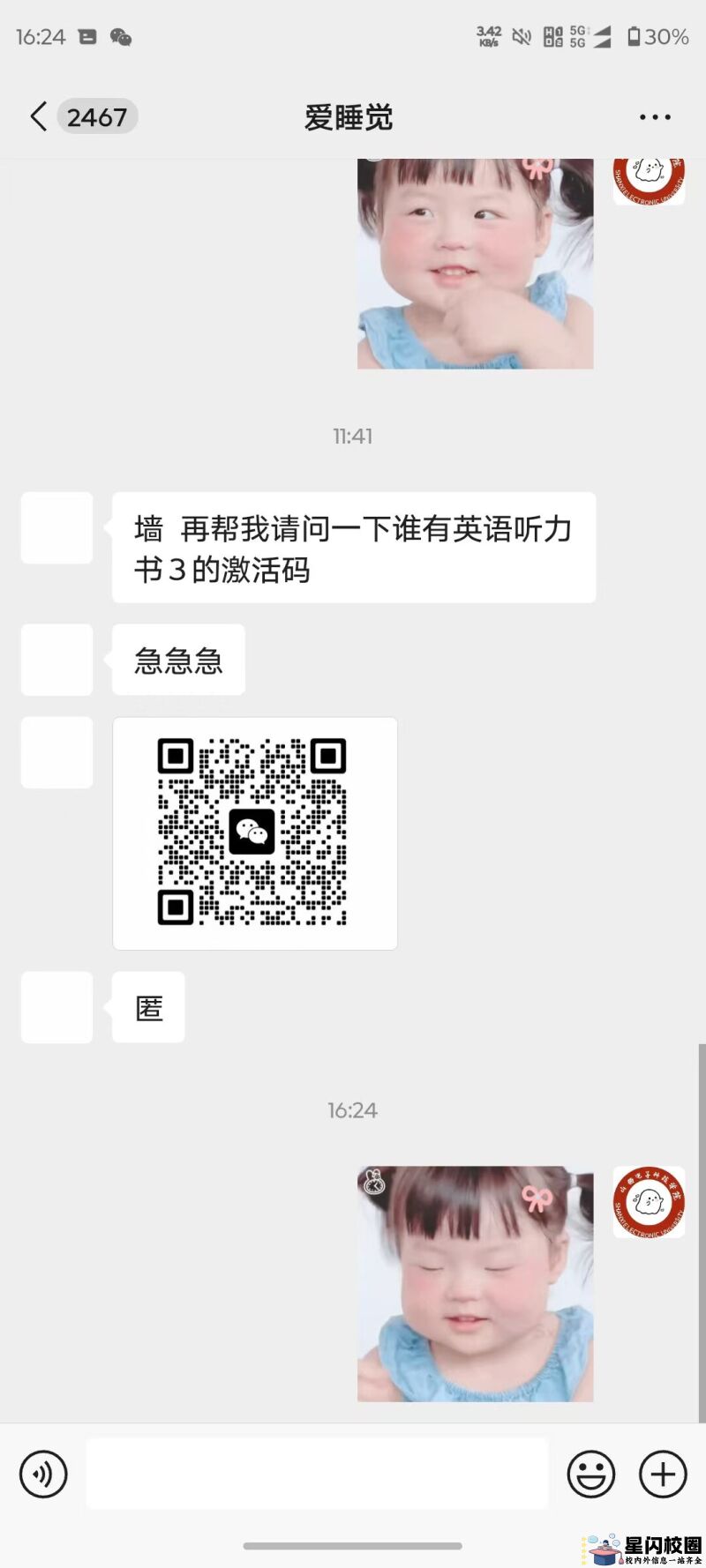View the sleepy toddler sticker sent at 16:24
This screenshot has width=706, height=1568.
pyautogui.click(x=475, y=1284)
